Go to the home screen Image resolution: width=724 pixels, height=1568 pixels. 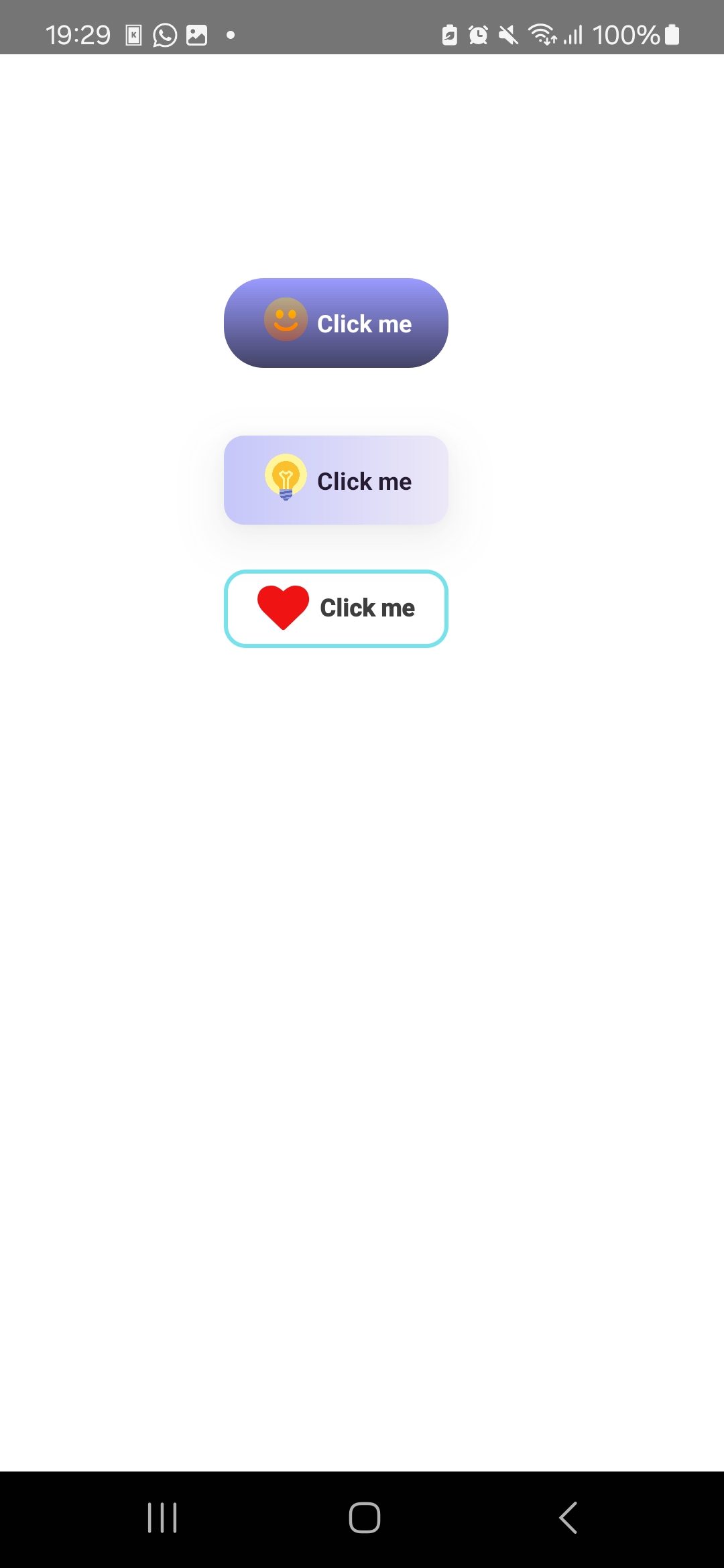coord(364,1518)
